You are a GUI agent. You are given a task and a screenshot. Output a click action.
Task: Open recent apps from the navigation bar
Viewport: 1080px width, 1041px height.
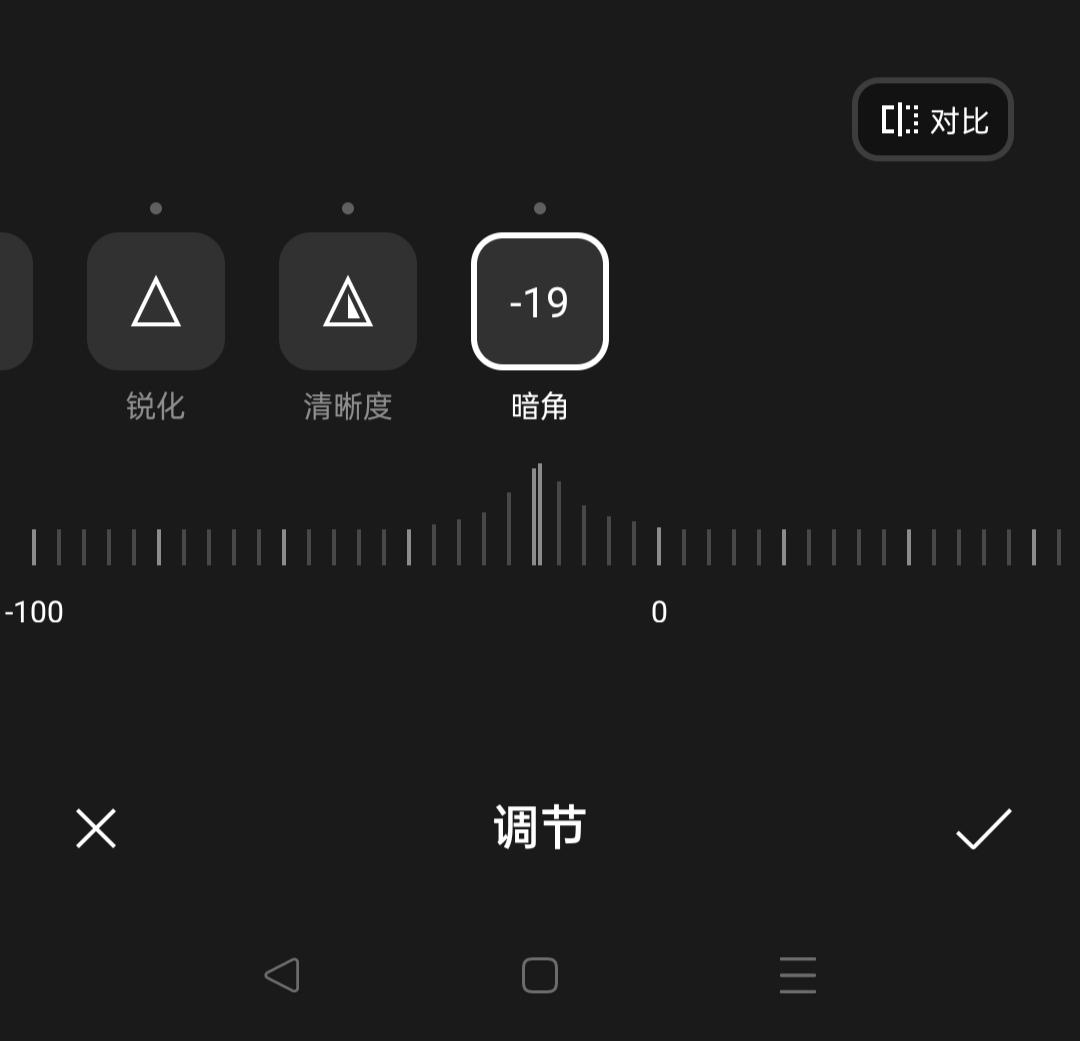point(797,975)
